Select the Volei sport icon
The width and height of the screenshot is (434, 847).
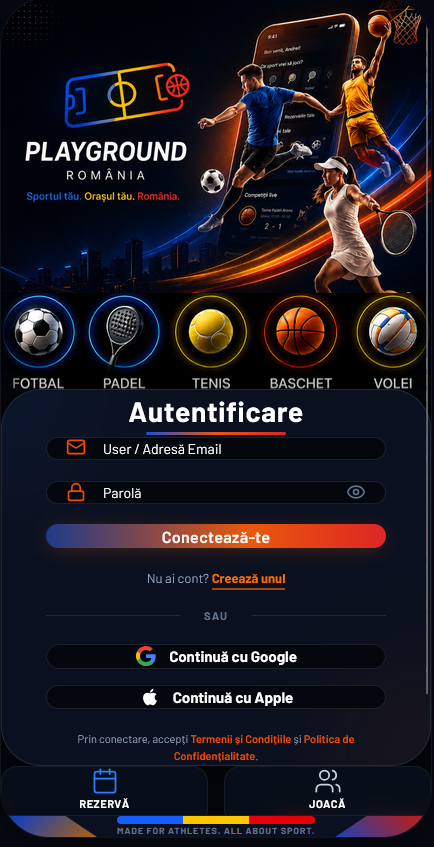(x=392, y=332)
